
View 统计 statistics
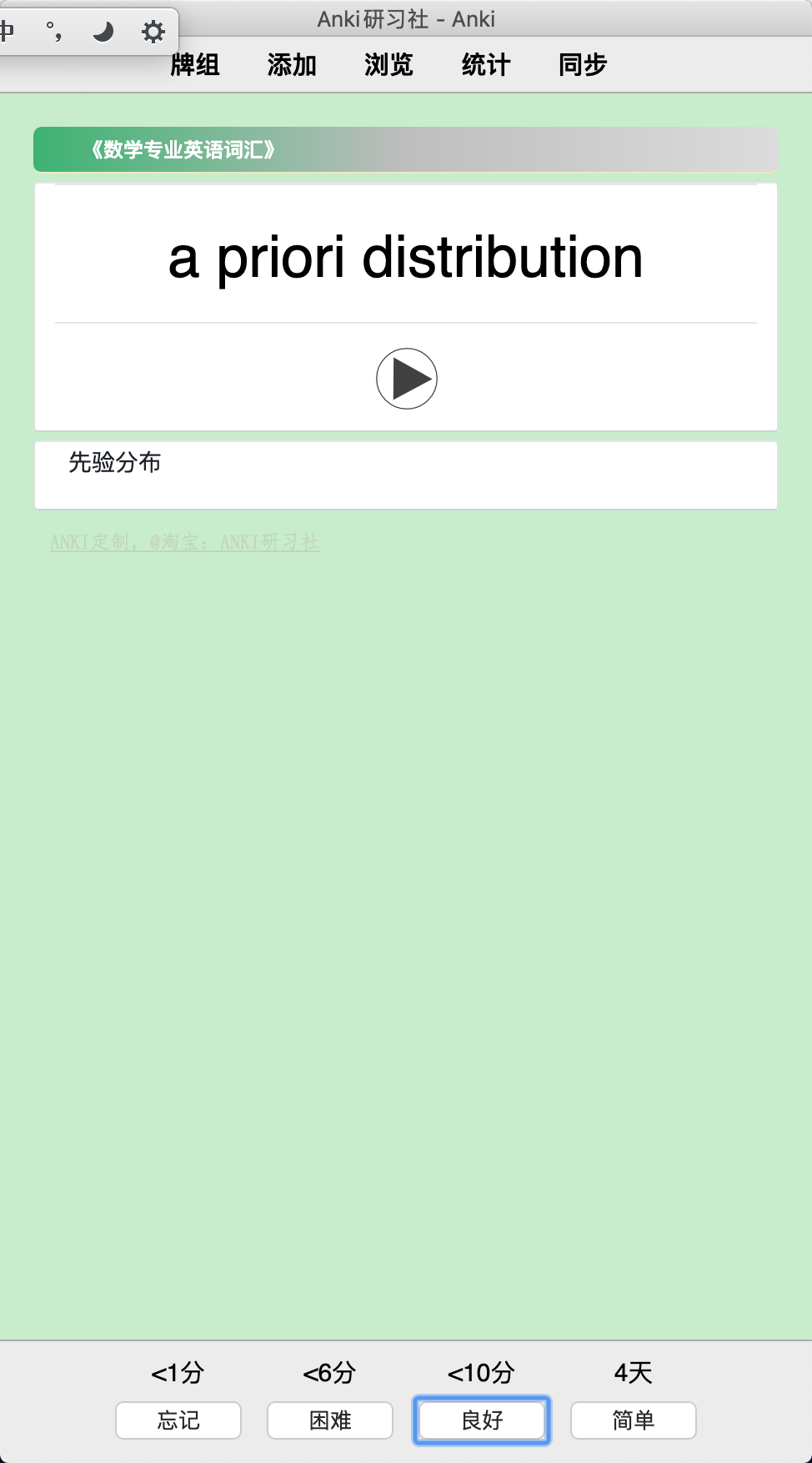pos(486,64)
